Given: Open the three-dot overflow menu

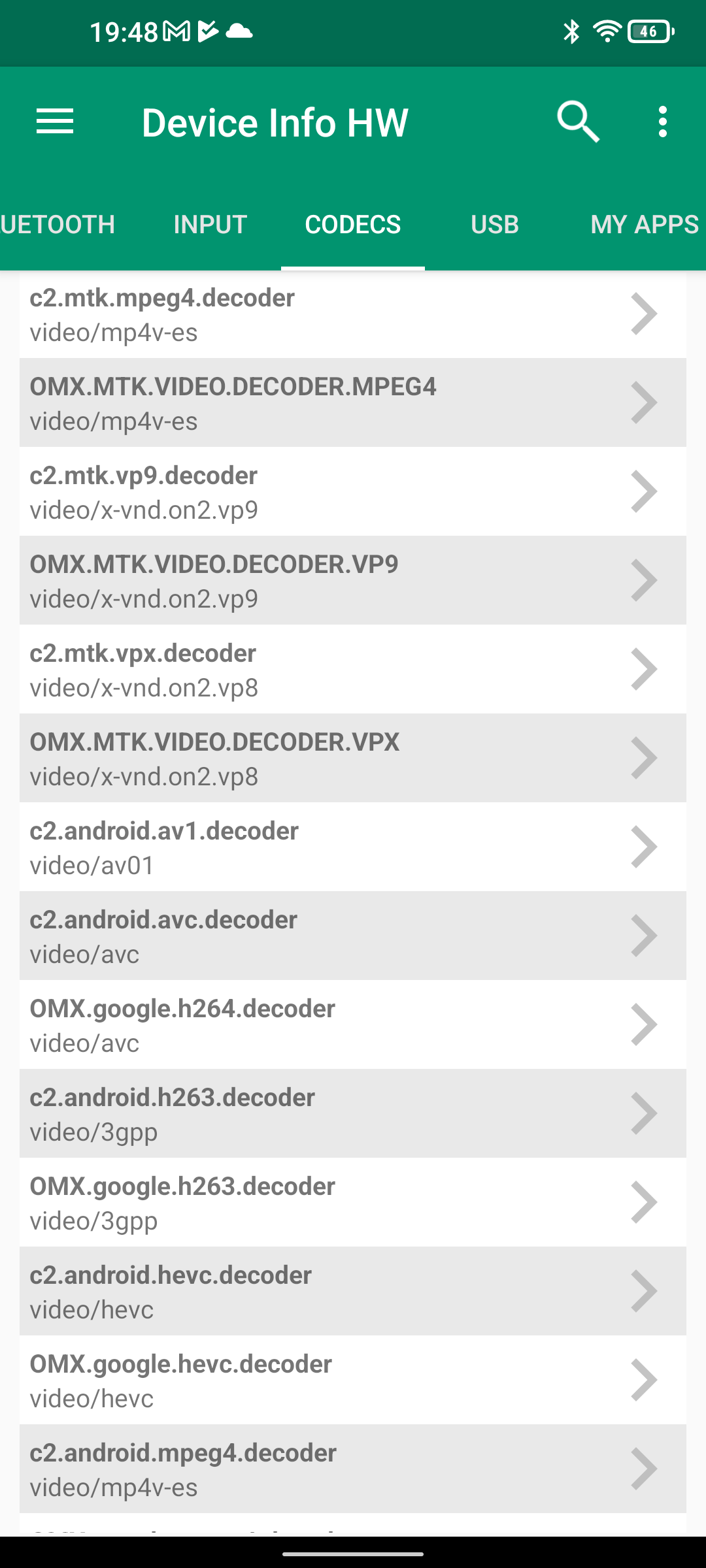Looking at the screenshot, I should [x=663, y=122].
